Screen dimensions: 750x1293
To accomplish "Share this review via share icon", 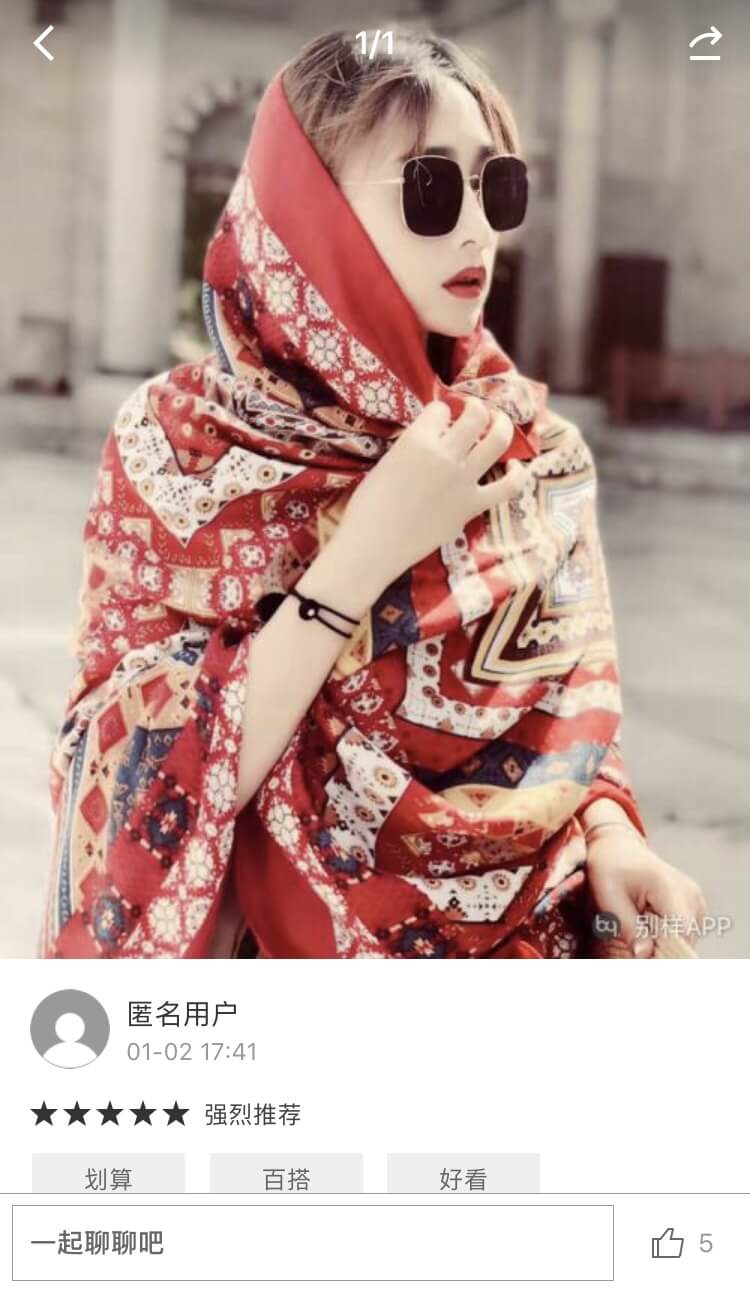I will 705,44.
